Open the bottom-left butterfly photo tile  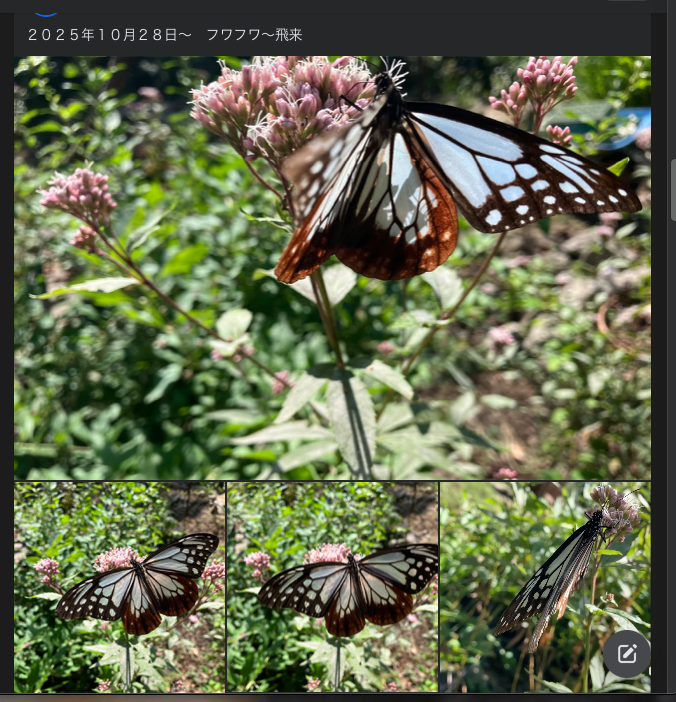pyautogui.click(x=120, y=587)
